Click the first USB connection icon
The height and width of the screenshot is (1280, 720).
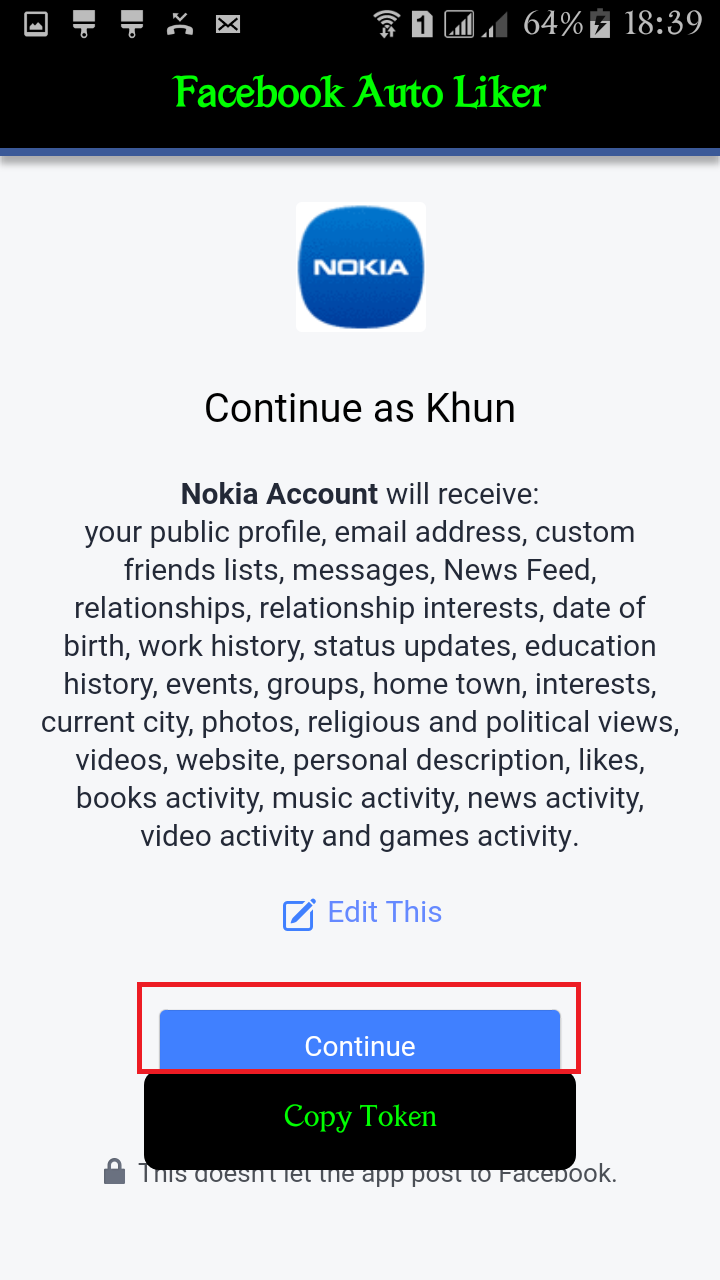(x=84, y=22)
